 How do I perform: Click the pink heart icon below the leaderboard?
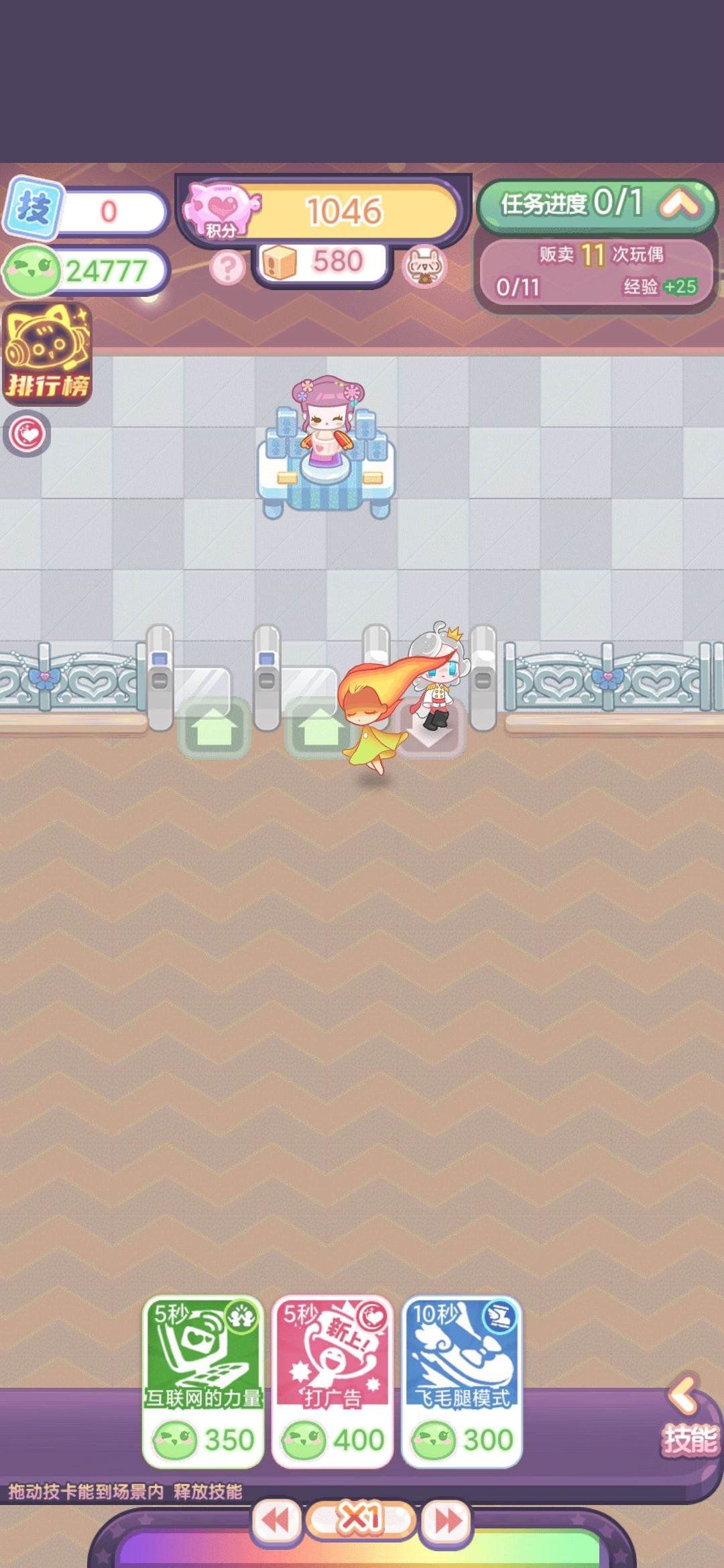27,432
